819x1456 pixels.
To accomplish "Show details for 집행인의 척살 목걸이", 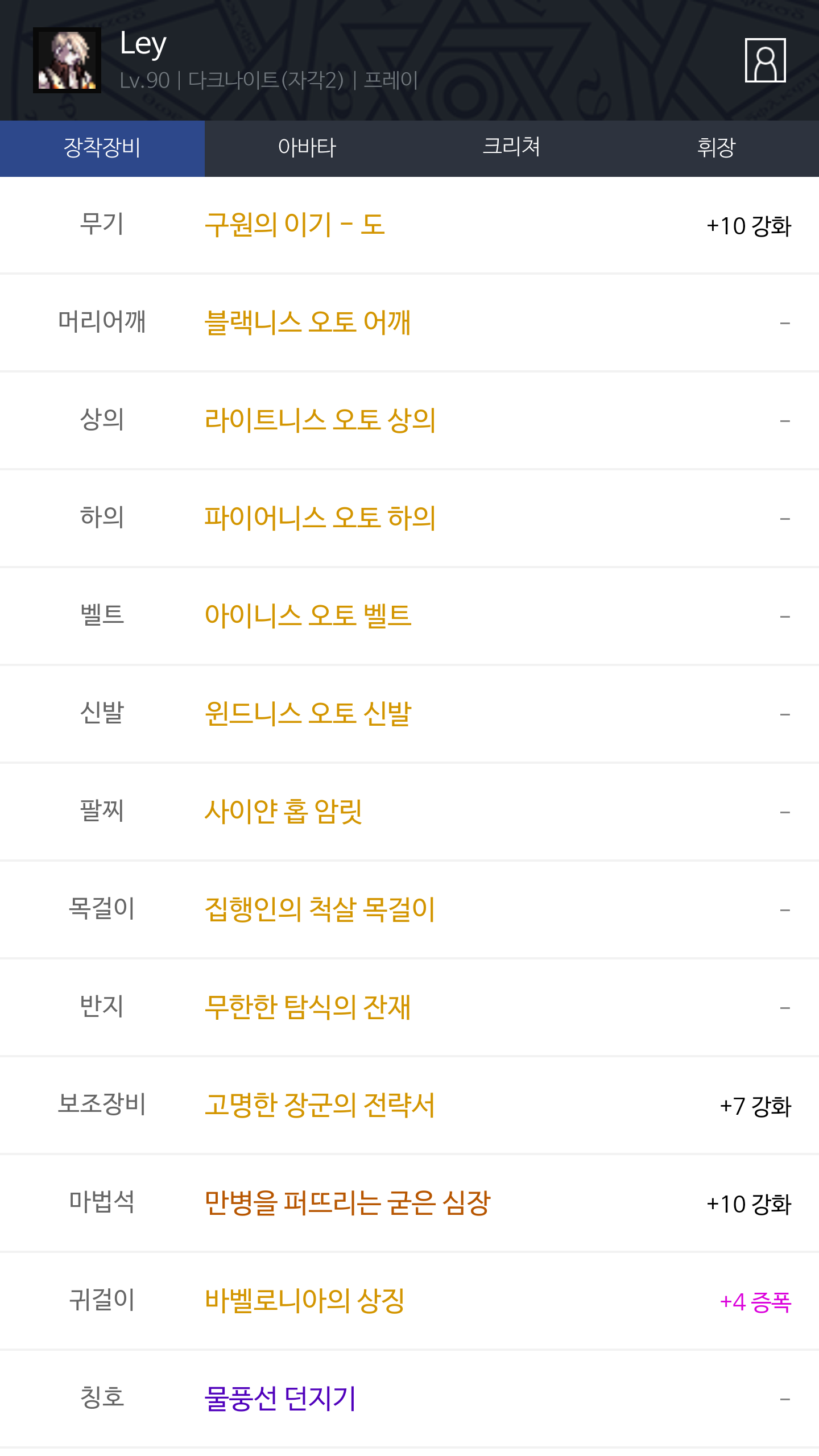I will coord(320,909).
